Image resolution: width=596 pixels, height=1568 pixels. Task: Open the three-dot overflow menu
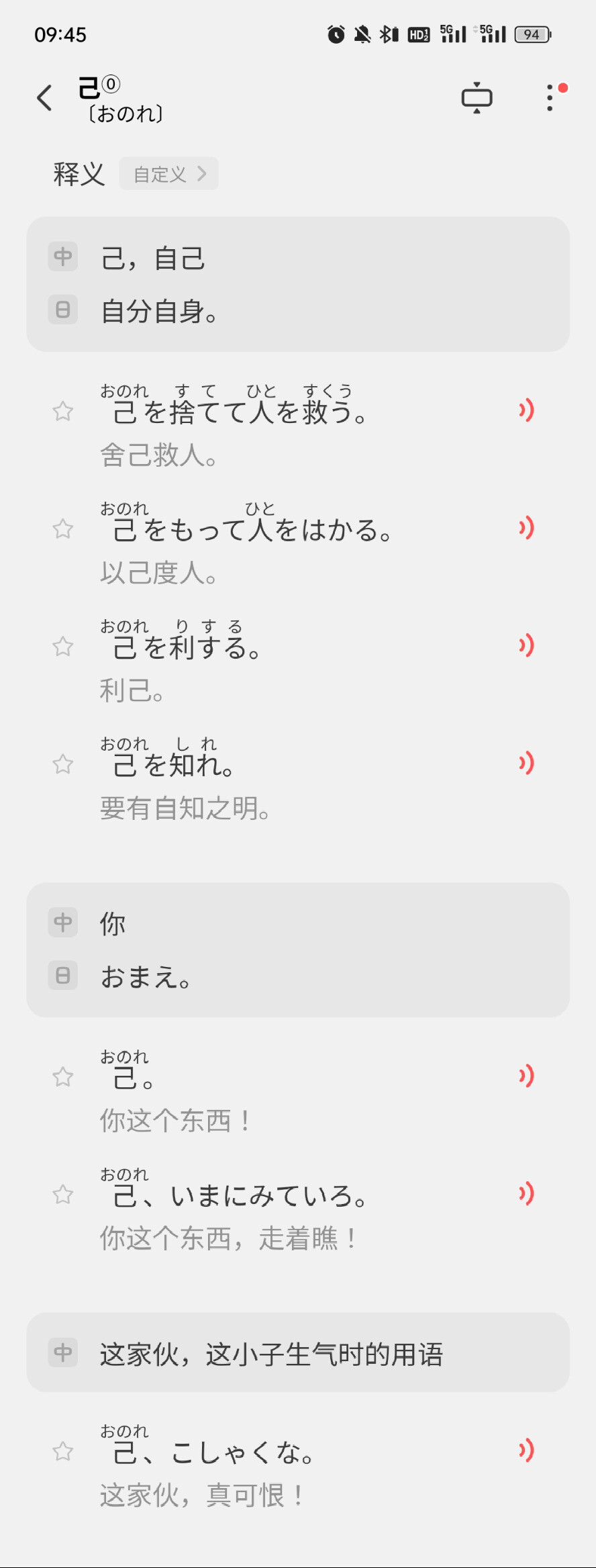coord(550,98)
